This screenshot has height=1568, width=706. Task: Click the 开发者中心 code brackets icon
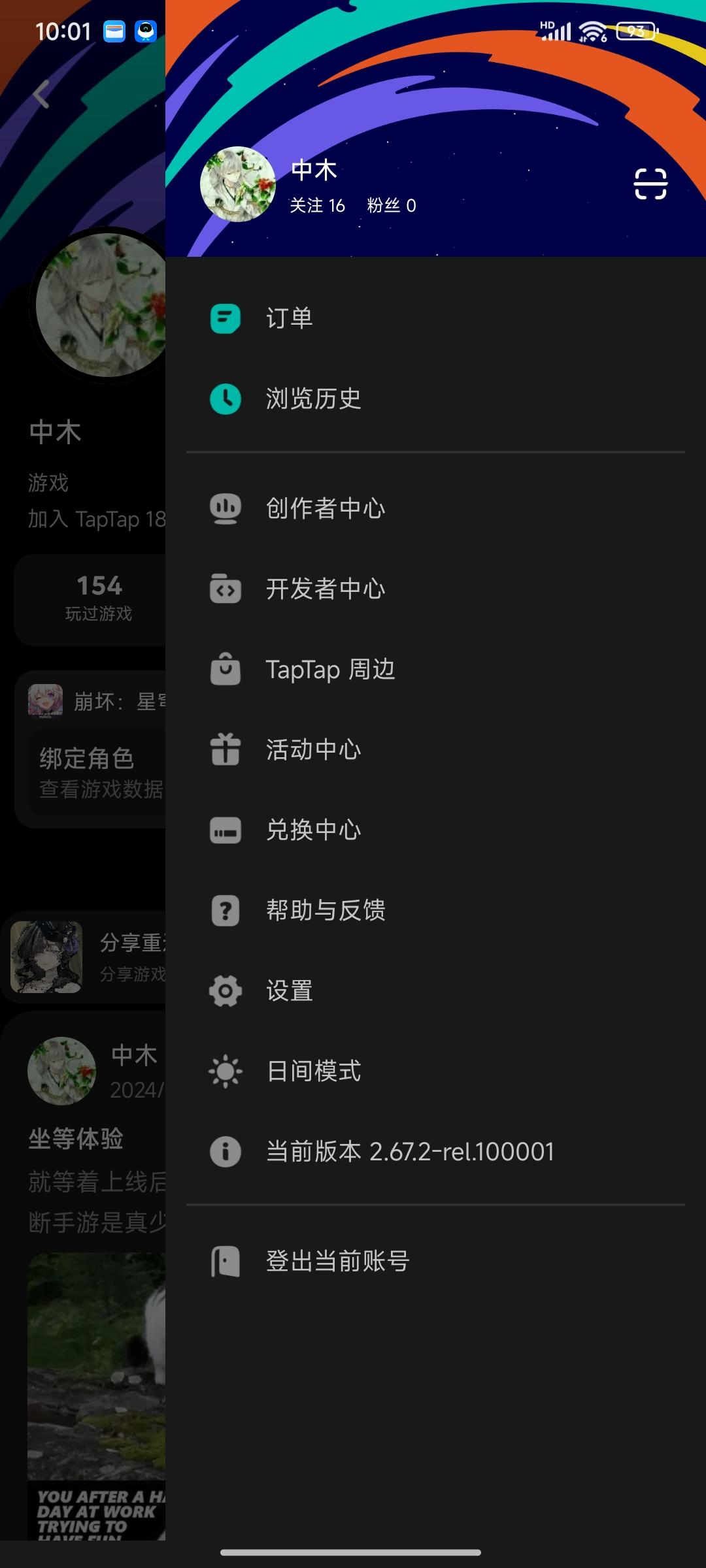pos(225,589)
